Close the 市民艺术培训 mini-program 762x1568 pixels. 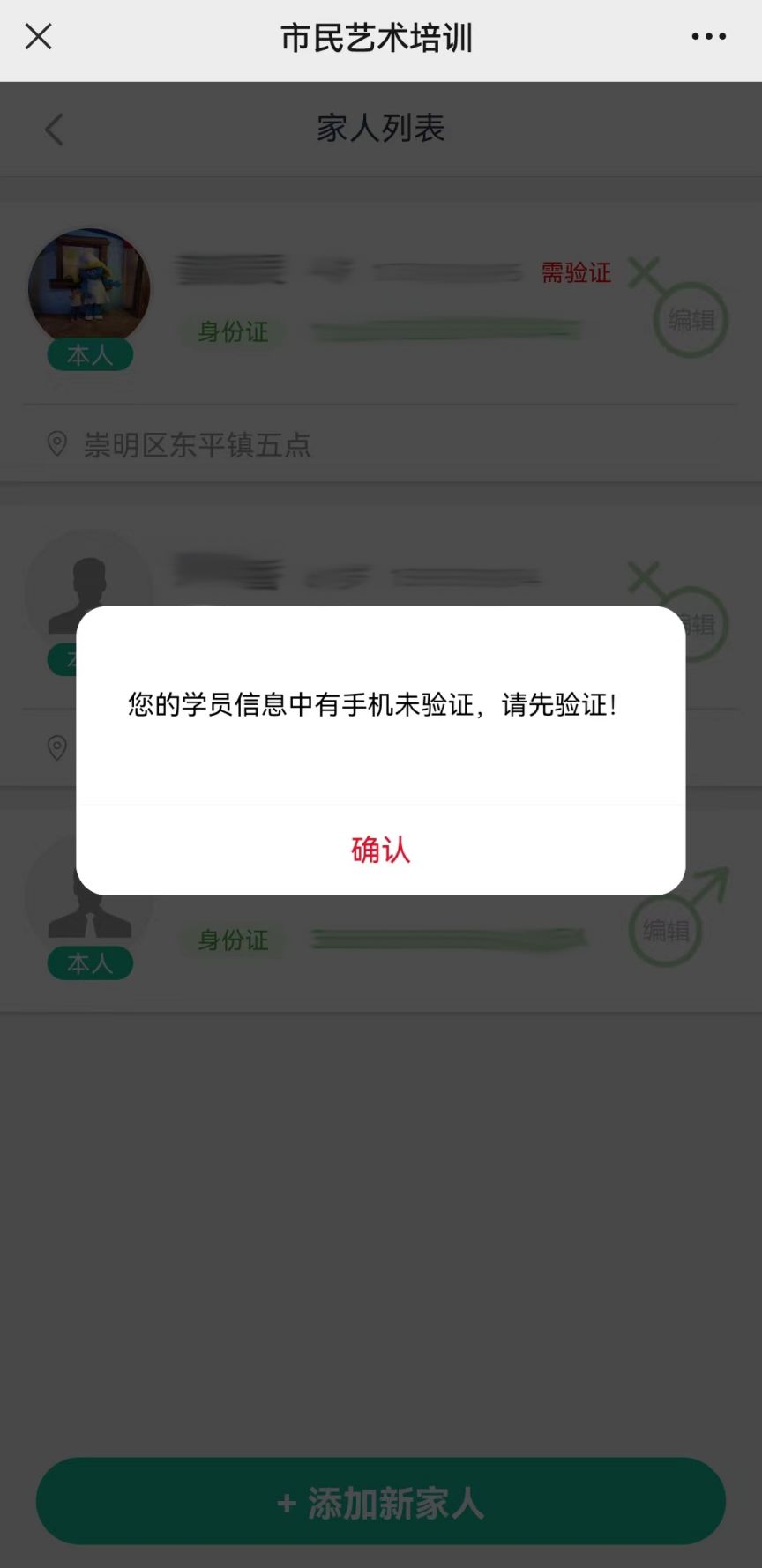point(38,37)
